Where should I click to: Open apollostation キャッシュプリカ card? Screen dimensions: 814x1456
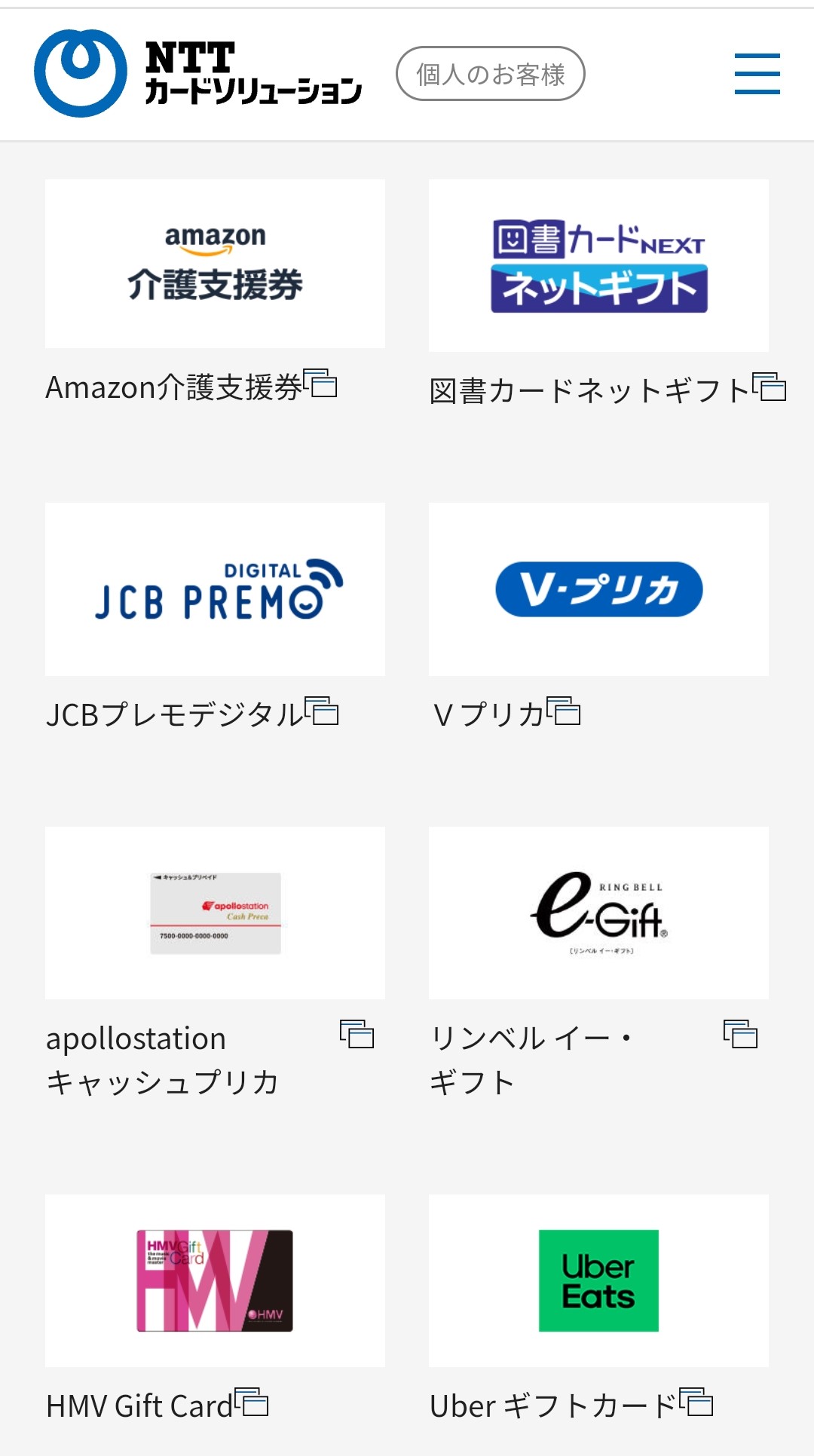[x=215, y=913]
